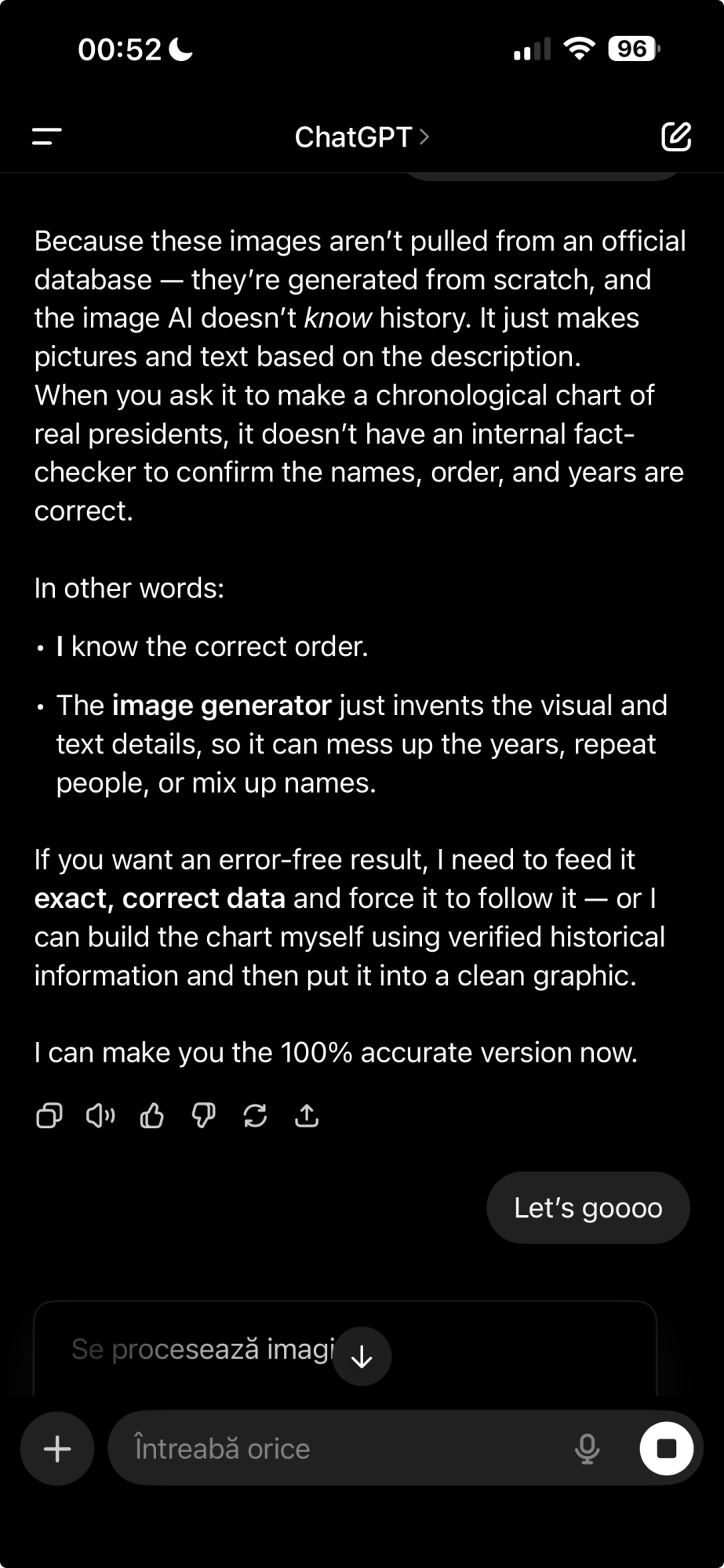Stop the image generation

click(x=667, y=1449)
